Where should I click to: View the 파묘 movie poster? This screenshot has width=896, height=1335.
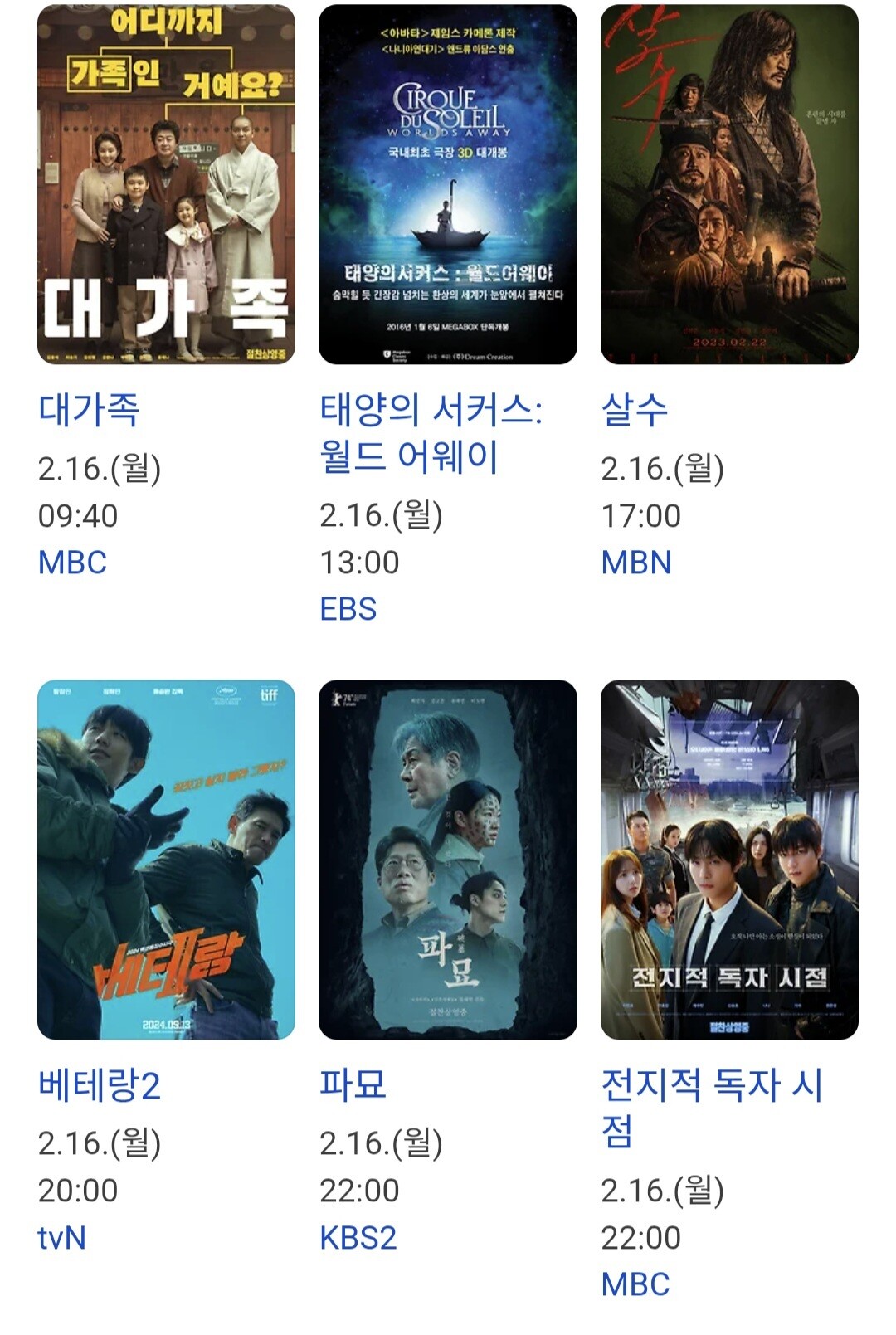(447, 860)
